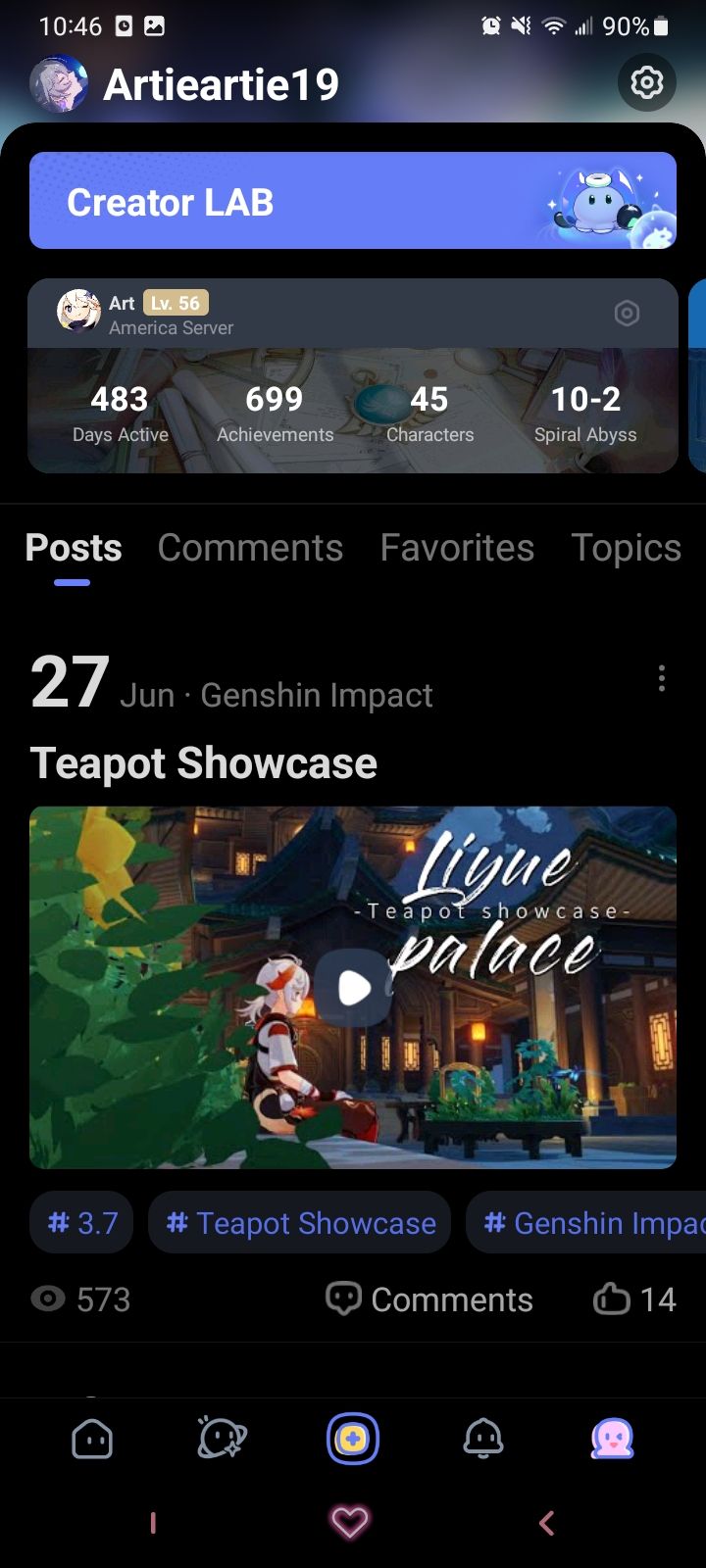Go to the home tab

92,1440
